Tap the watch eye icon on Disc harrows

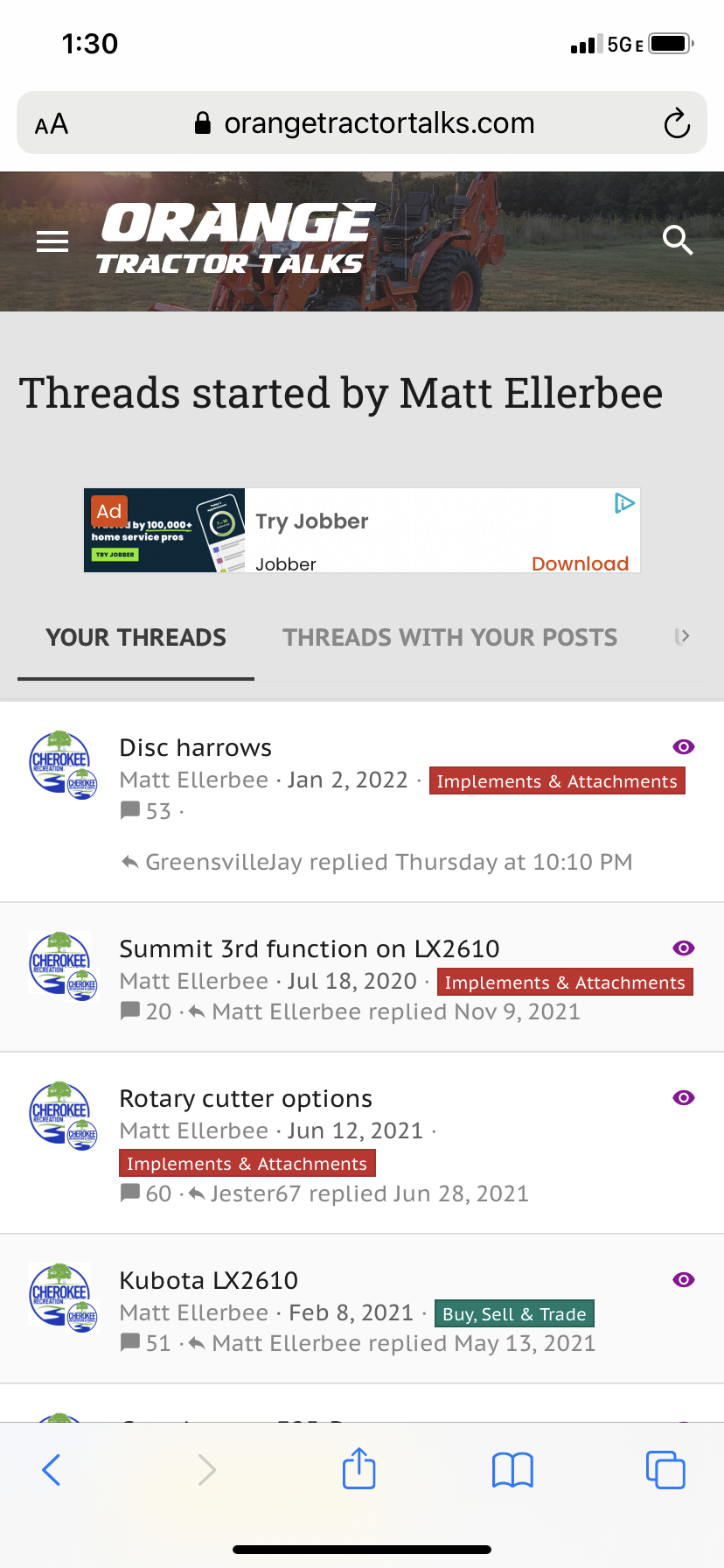684,746
